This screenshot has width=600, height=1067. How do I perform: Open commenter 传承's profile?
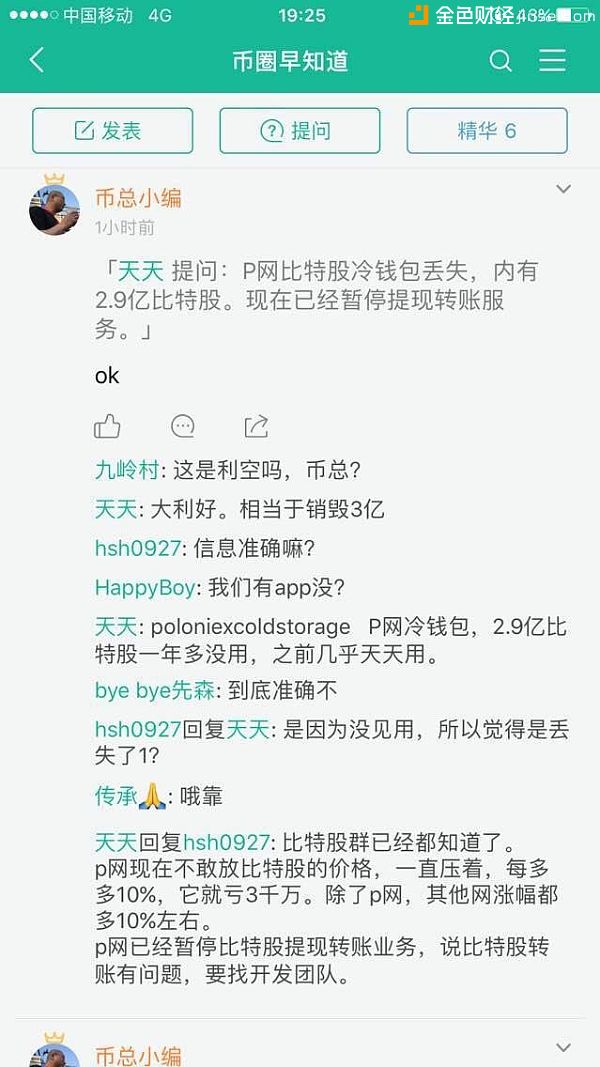coord(116,797)
